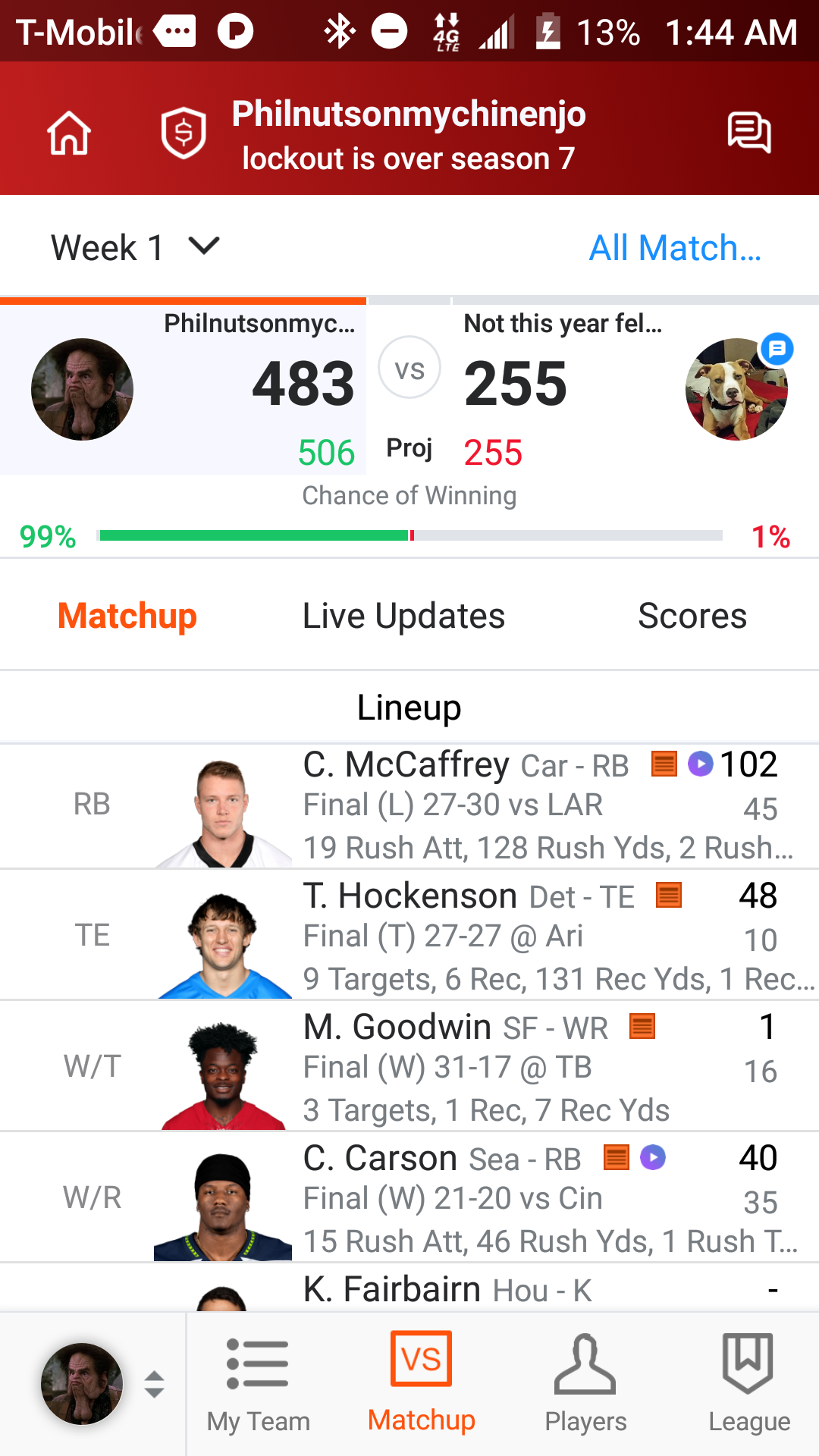Open the team switcher avatar
Viewport: 819px width, 1456px height.
[x=82, y=1384]
